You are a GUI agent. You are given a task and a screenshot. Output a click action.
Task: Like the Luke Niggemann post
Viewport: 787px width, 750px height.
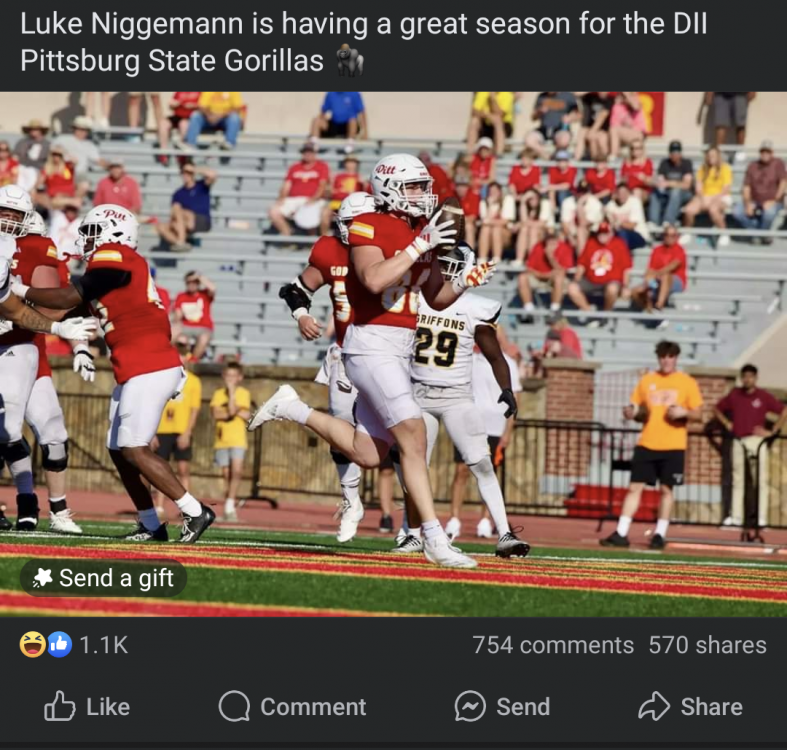pos(87,707)
